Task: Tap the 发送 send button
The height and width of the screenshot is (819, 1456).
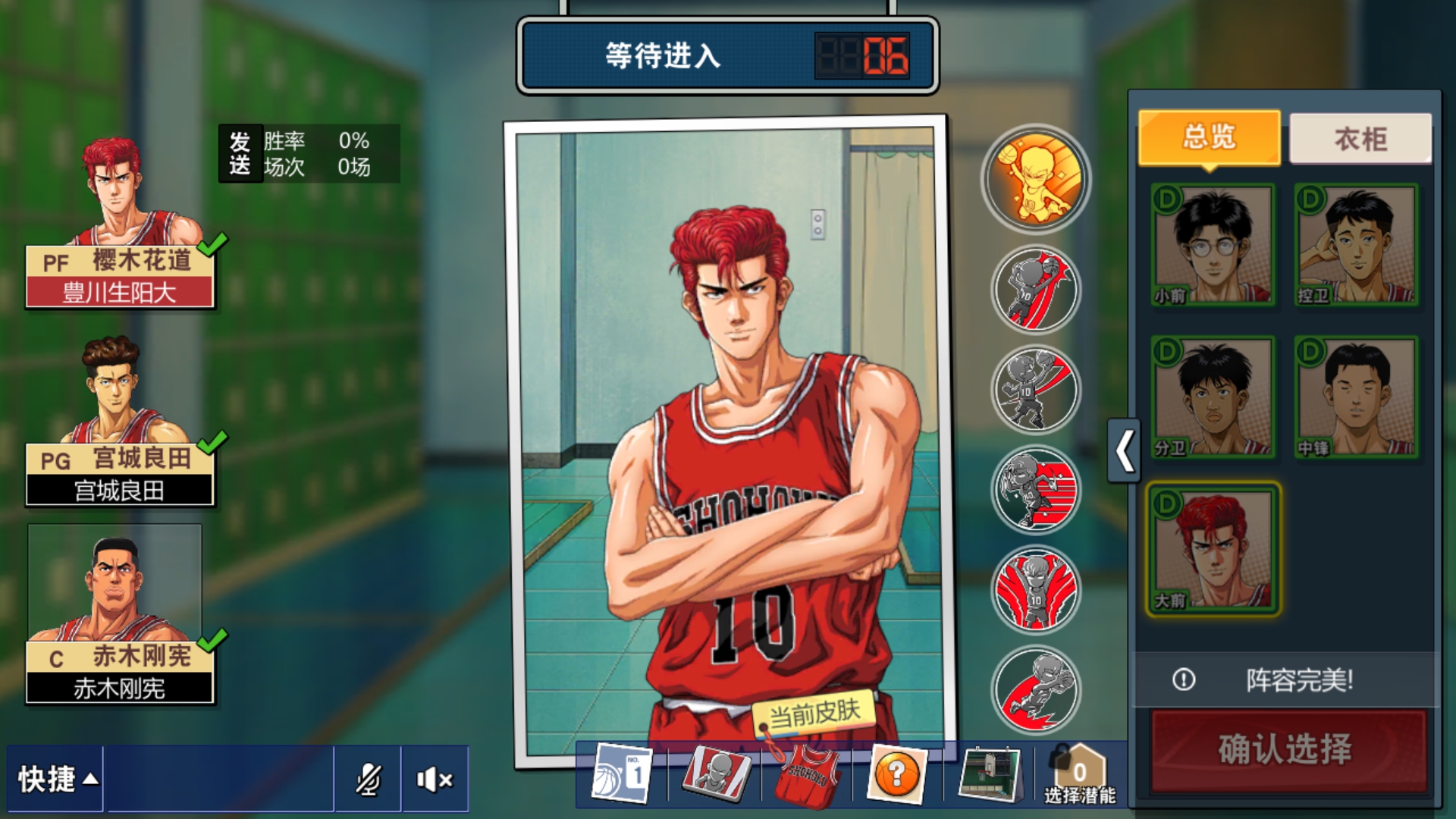Action: tap(240, 153)
